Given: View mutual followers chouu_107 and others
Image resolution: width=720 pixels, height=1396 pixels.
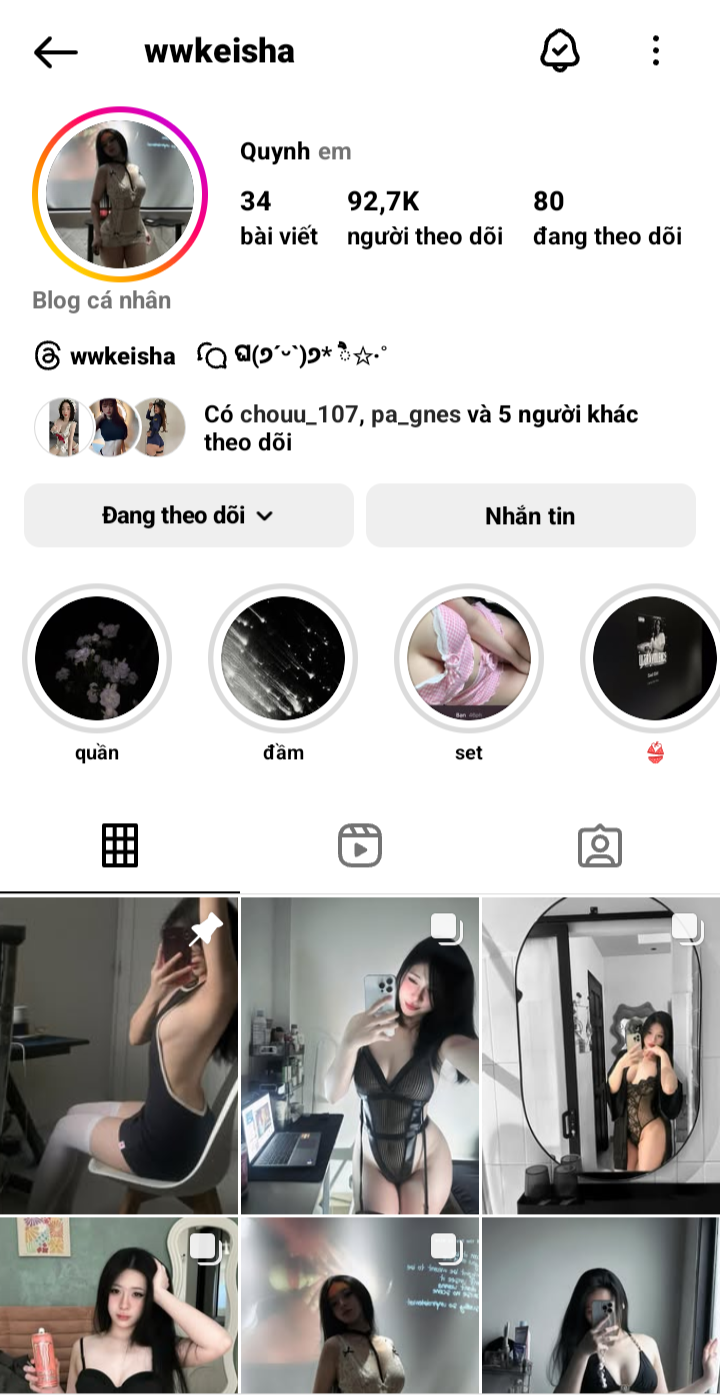Looking at the screenshot, I should click(x=420, y=428).
